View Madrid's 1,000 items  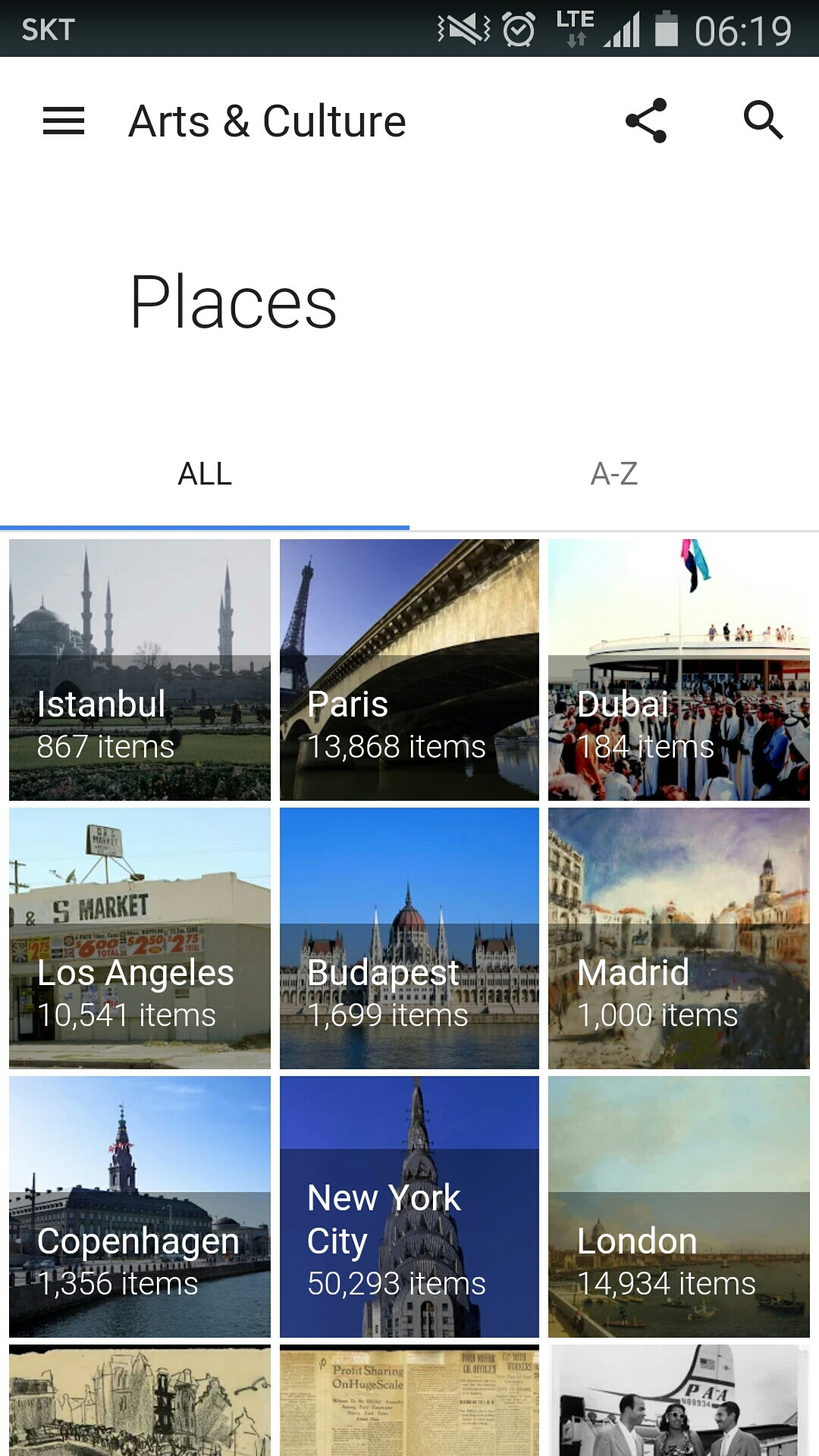pos(679,938)
